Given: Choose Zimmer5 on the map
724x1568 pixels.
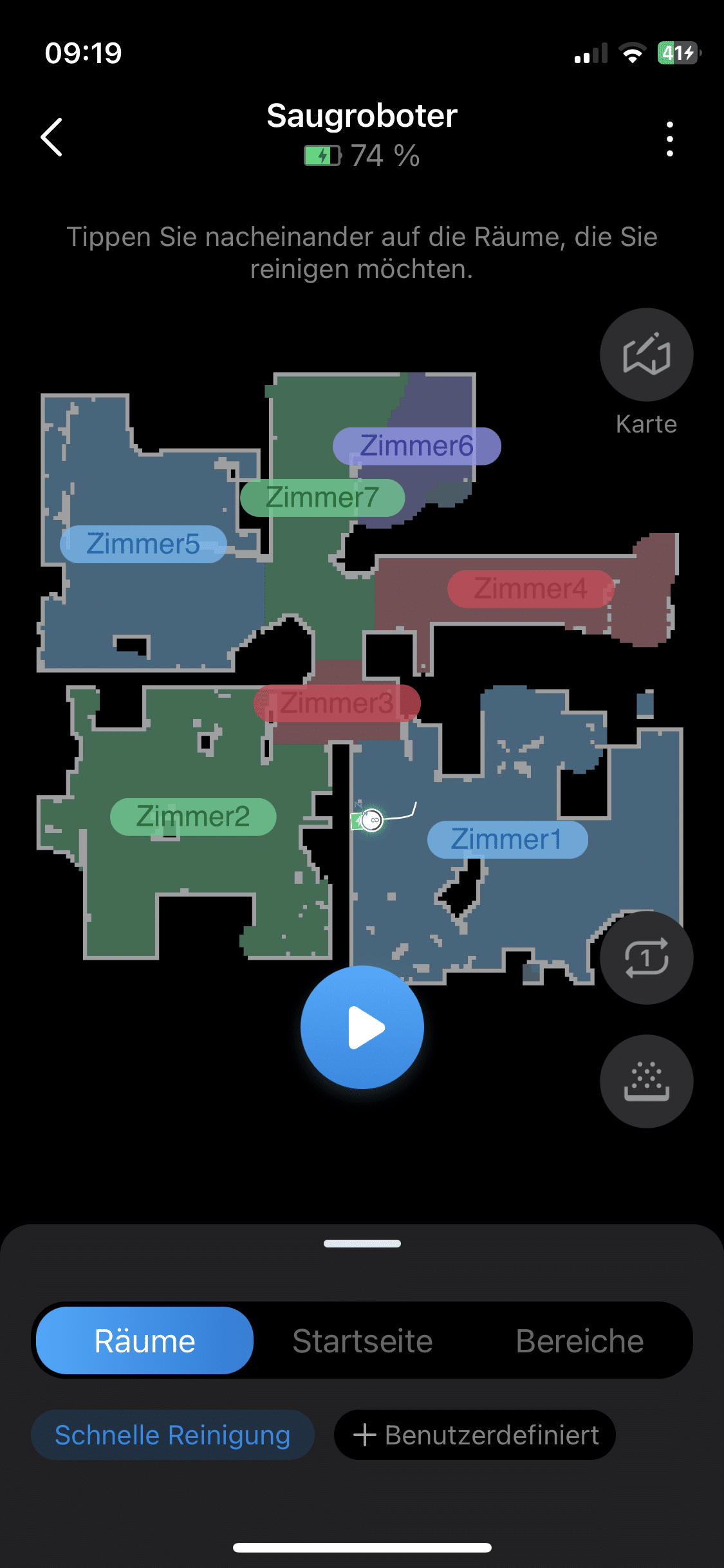Looking at the screenshot, I should pos(143,544).
